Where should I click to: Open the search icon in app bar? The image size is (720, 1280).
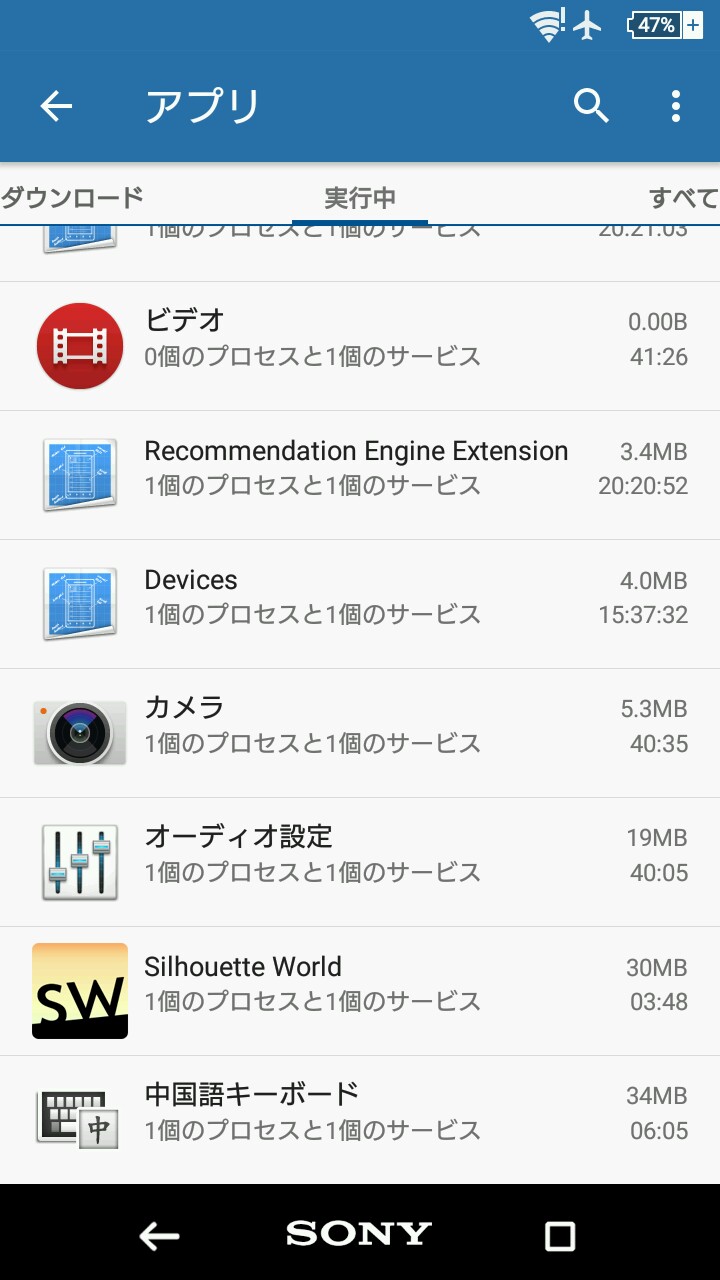(x=591, y=105)
